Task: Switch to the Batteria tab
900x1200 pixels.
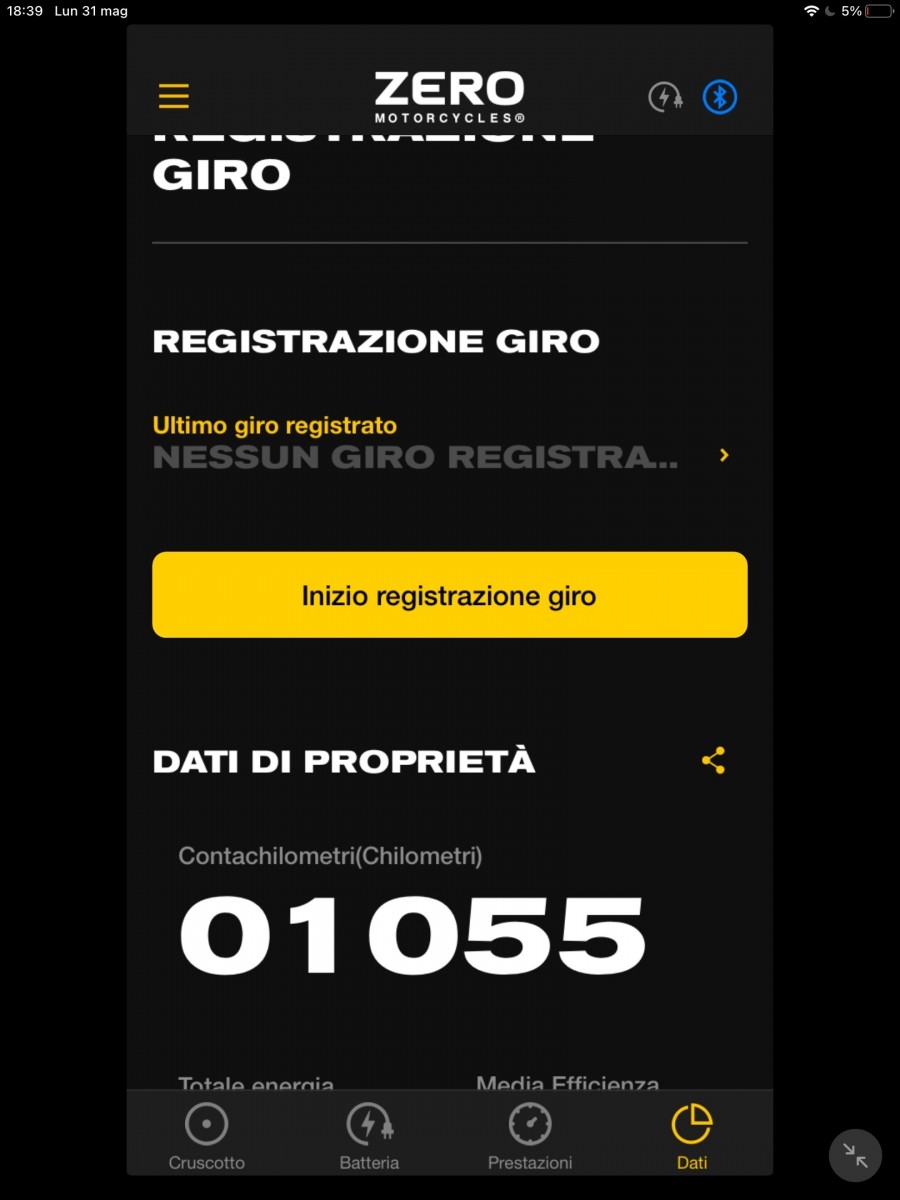Action: click(369, 1136)
